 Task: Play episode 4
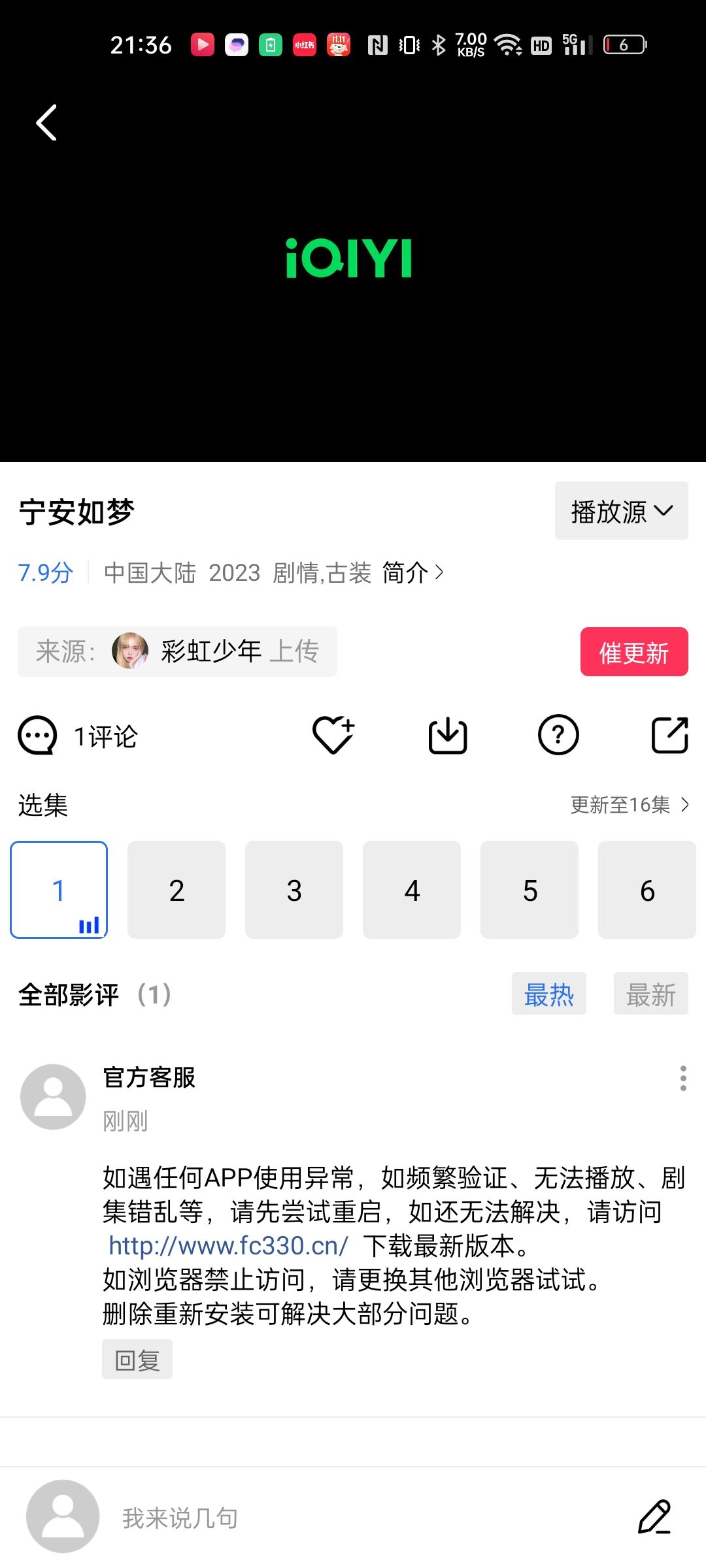tap(412, 890)
